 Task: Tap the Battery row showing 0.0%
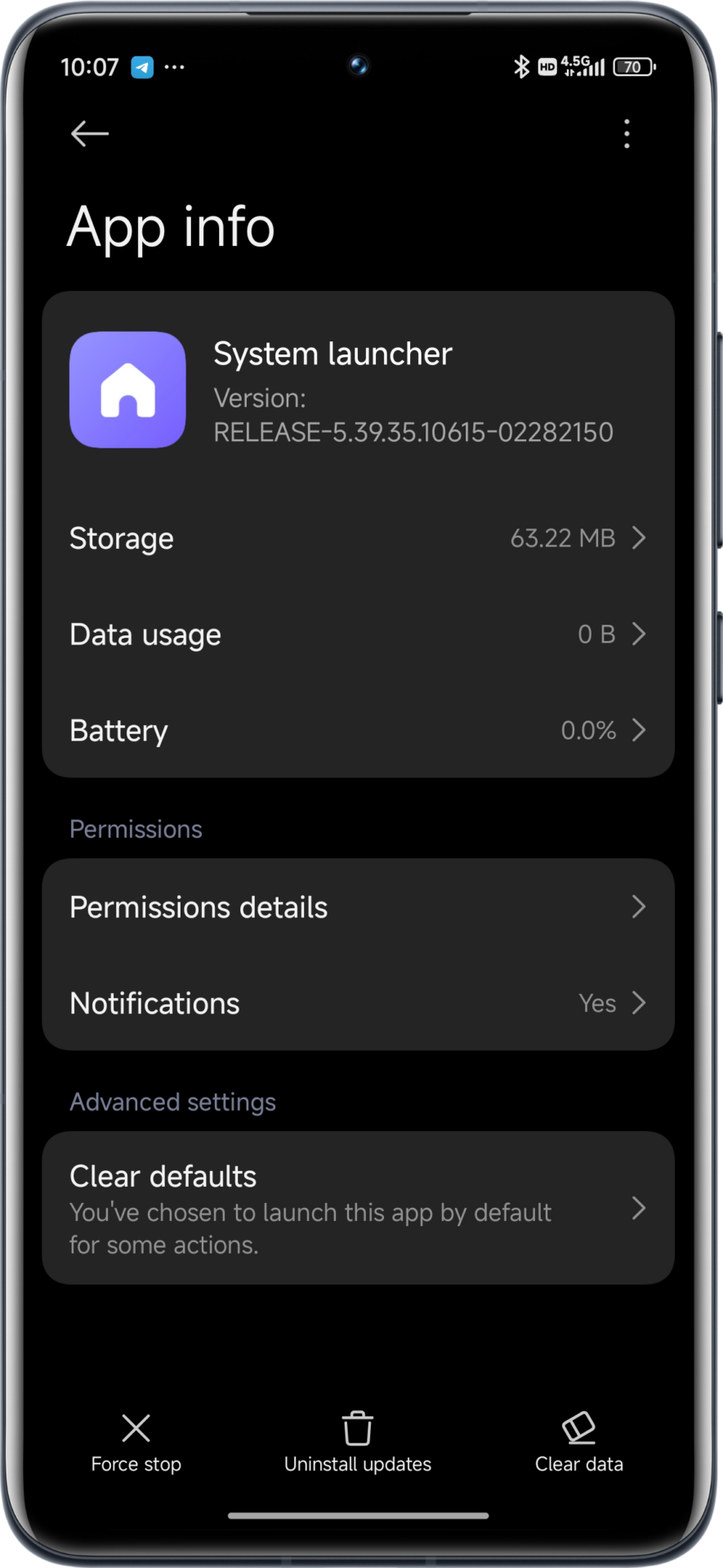click(357, 731)
